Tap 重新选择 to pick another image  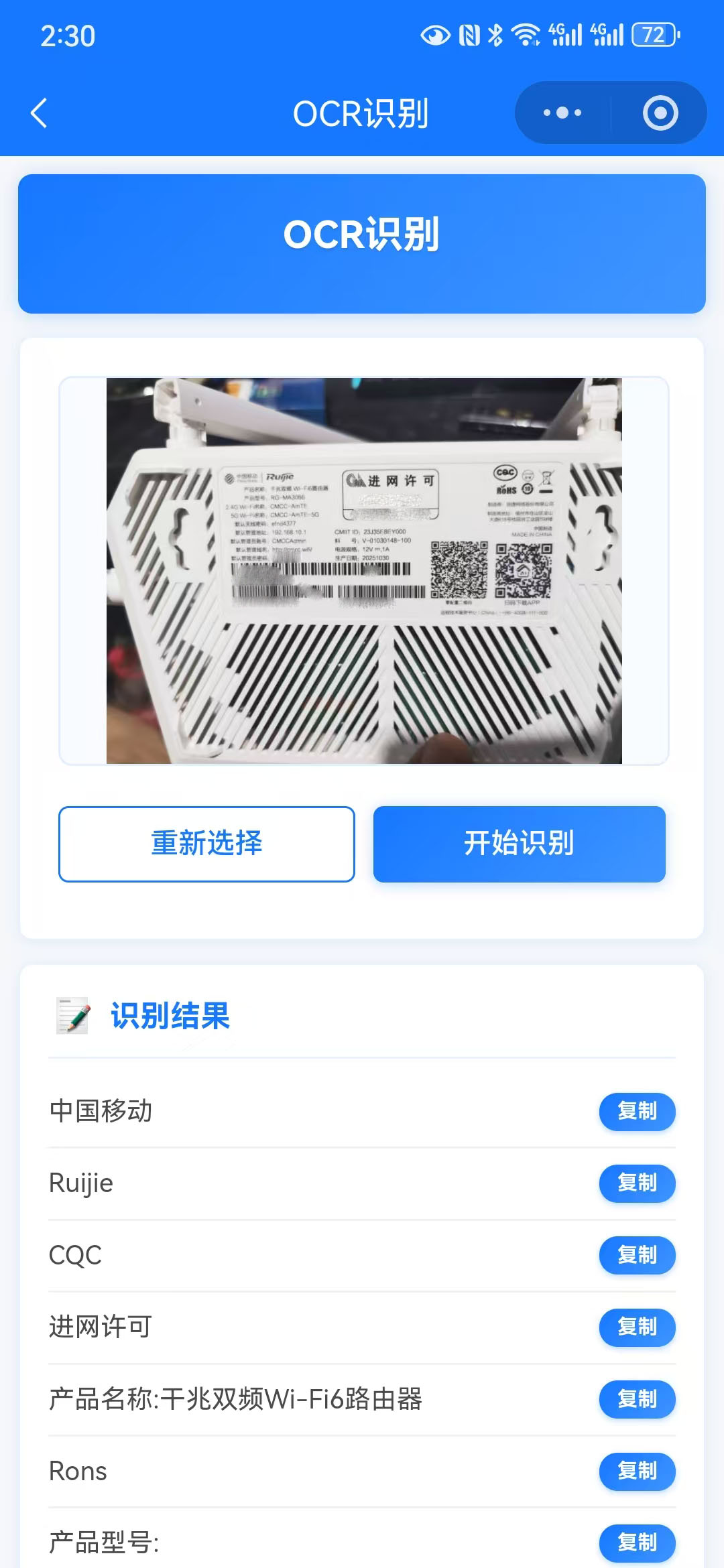206,844
